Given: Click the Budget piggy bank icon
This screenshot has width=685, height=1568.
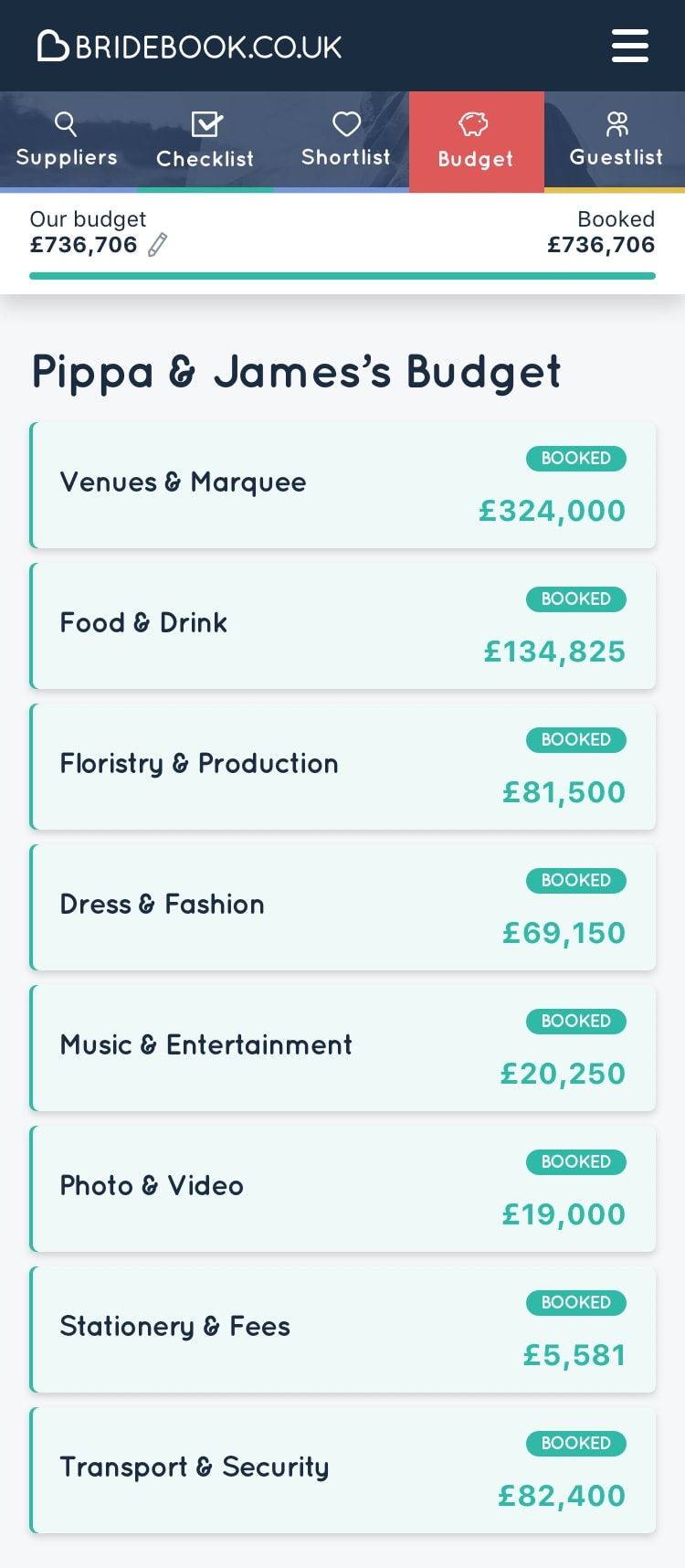Looking at the screenshot, I should [476, 125].
